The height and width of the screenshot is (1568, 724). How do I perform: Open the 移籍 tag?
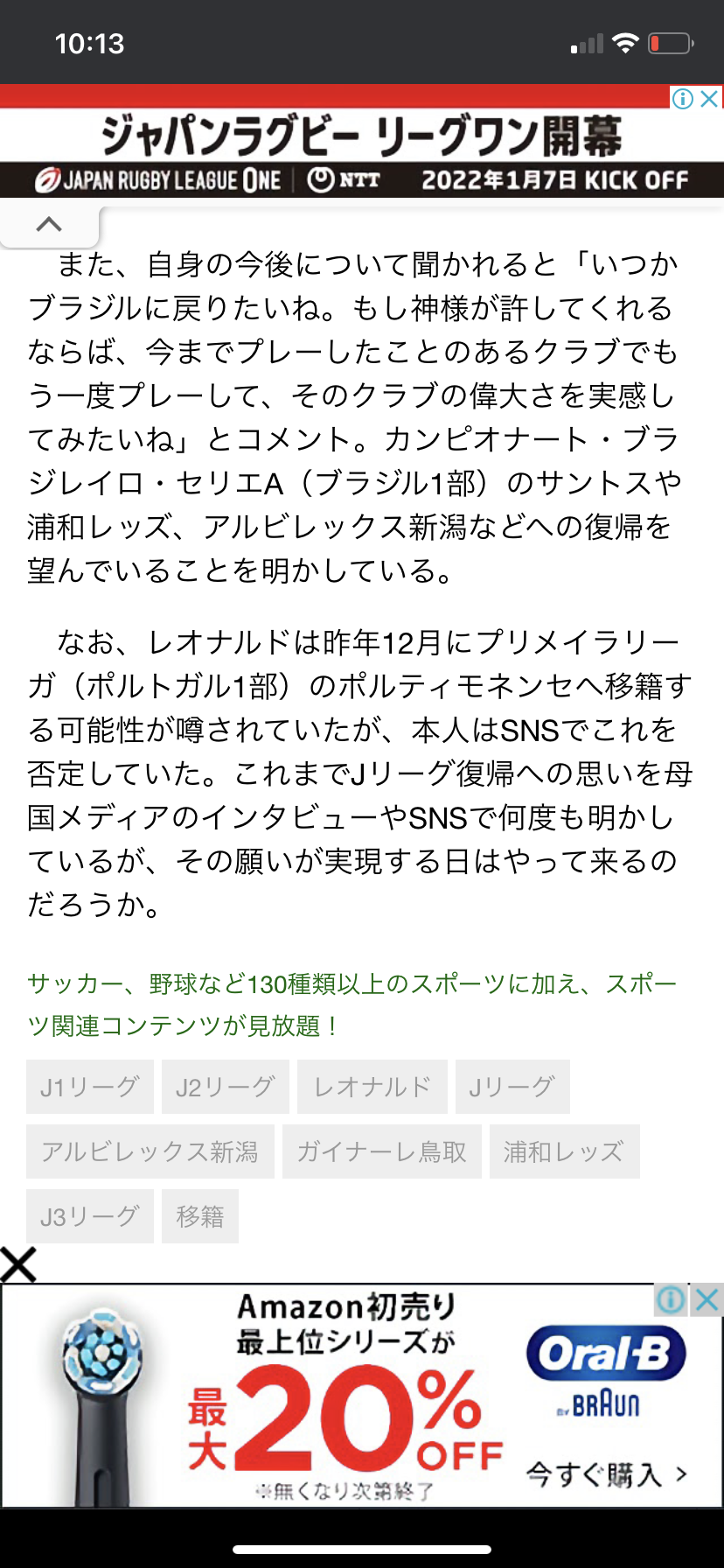coord(200,1216)
